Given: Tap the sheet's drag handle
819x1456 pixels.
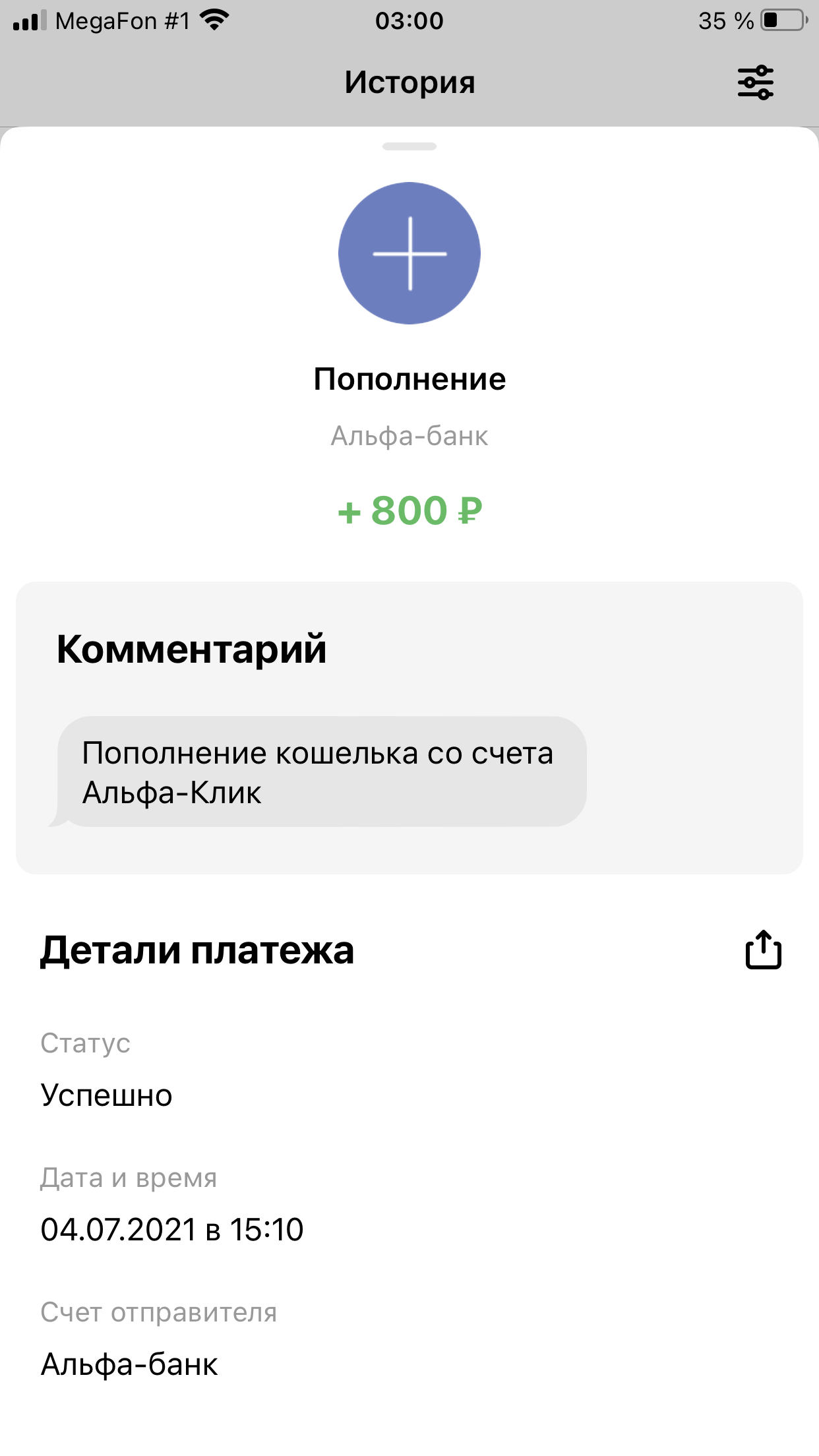Looking at the screenshot, I should (409, 146).
